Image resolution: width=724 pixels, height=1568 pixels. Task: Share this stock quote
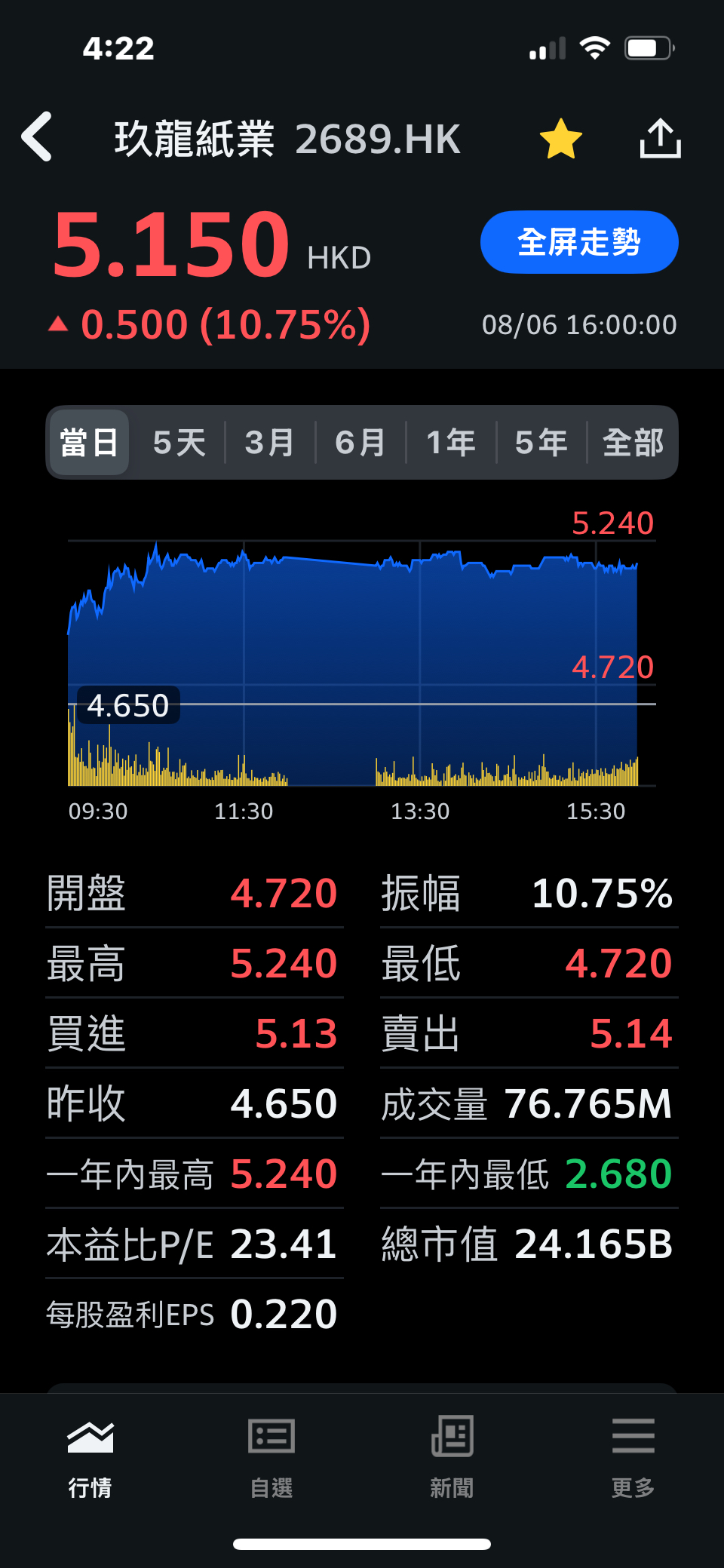[x=660, y=139]
